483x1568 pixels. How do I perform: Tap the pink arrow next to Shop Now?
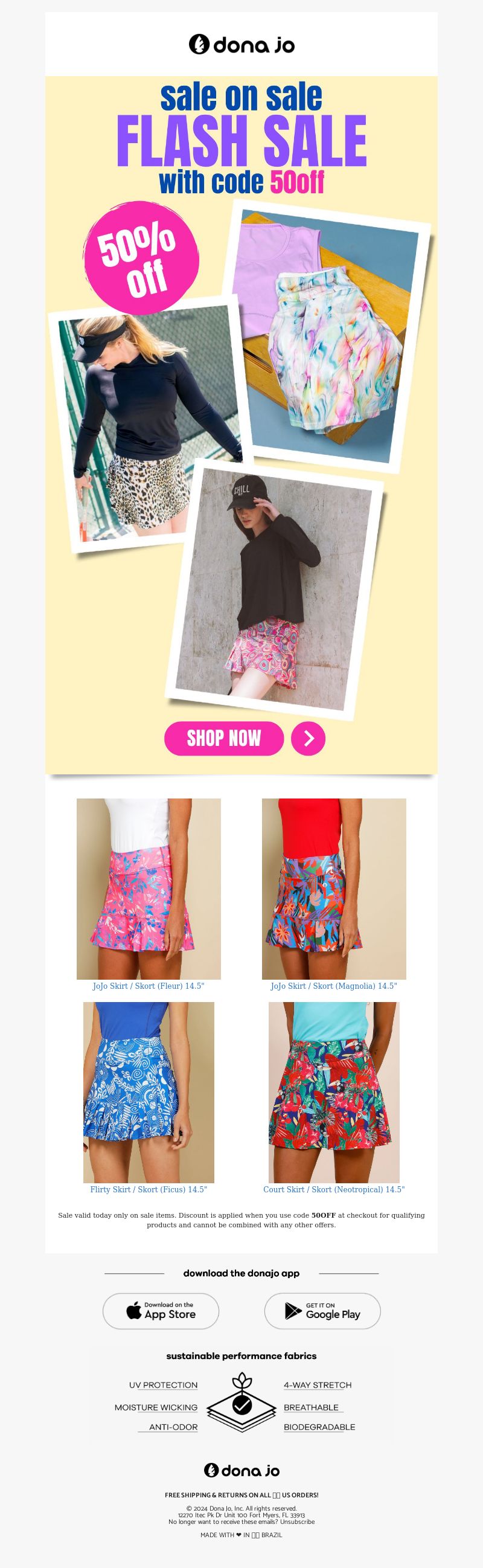[309, 738]
